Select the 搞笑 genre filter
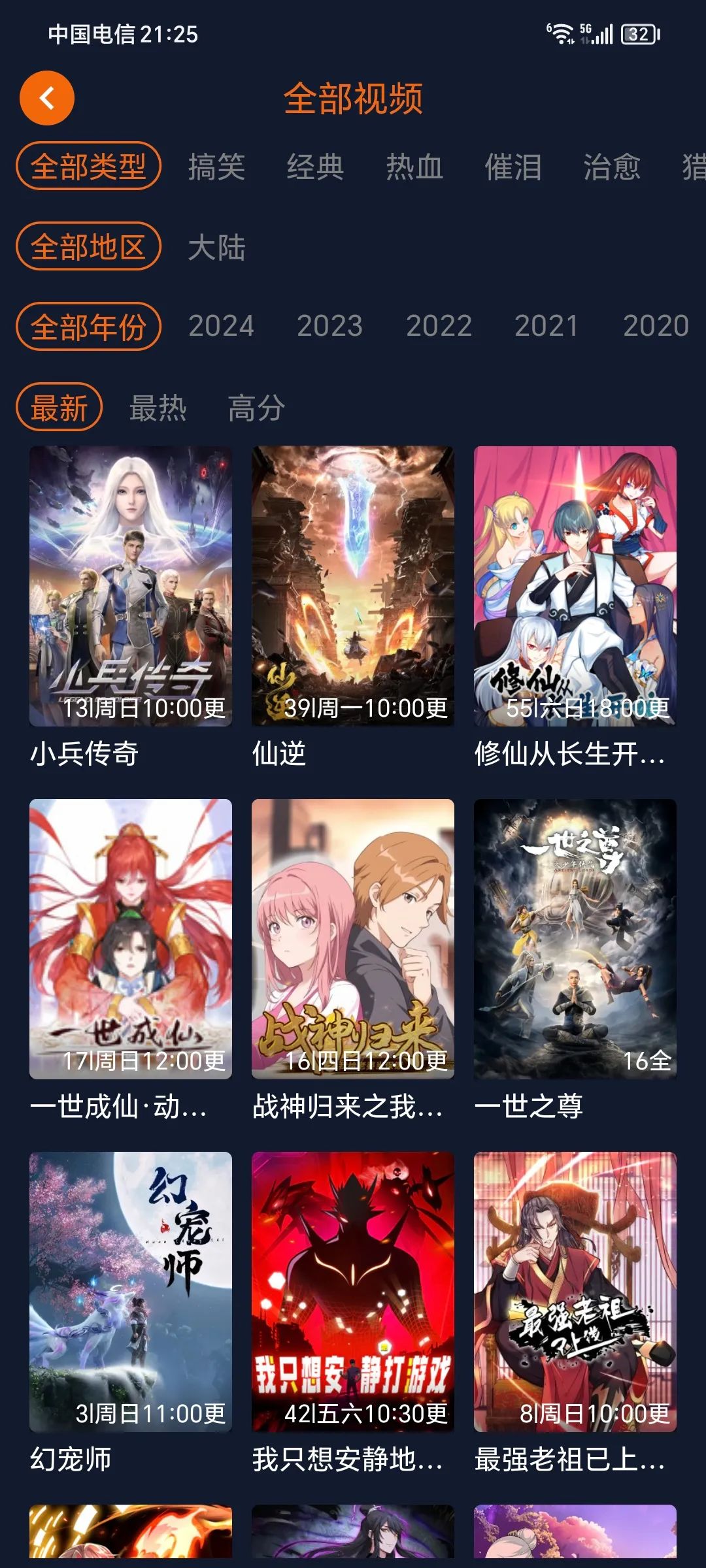This screenshot has width=706, height=1568. click(x=217, y=167)
